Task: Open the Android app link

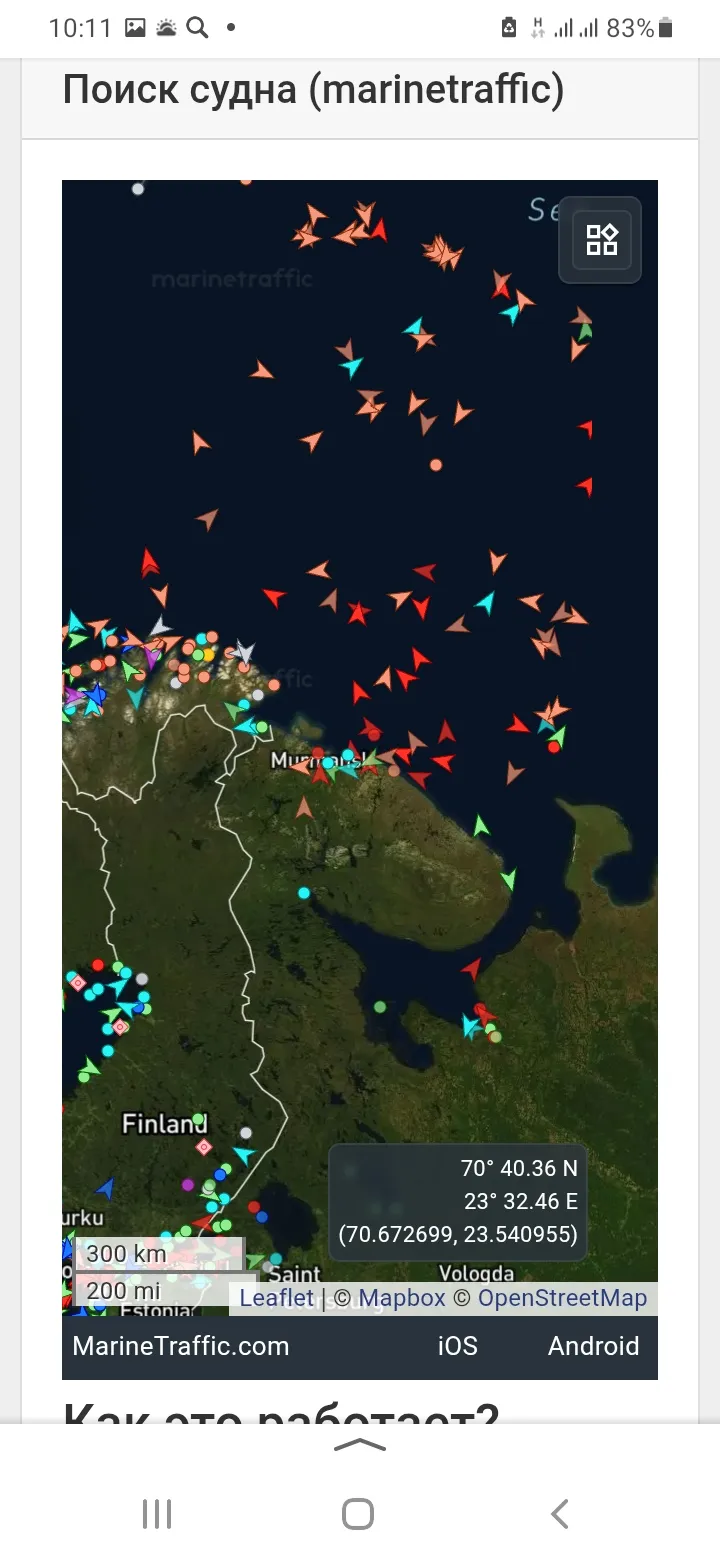Action: click(x=593, y=1346)
